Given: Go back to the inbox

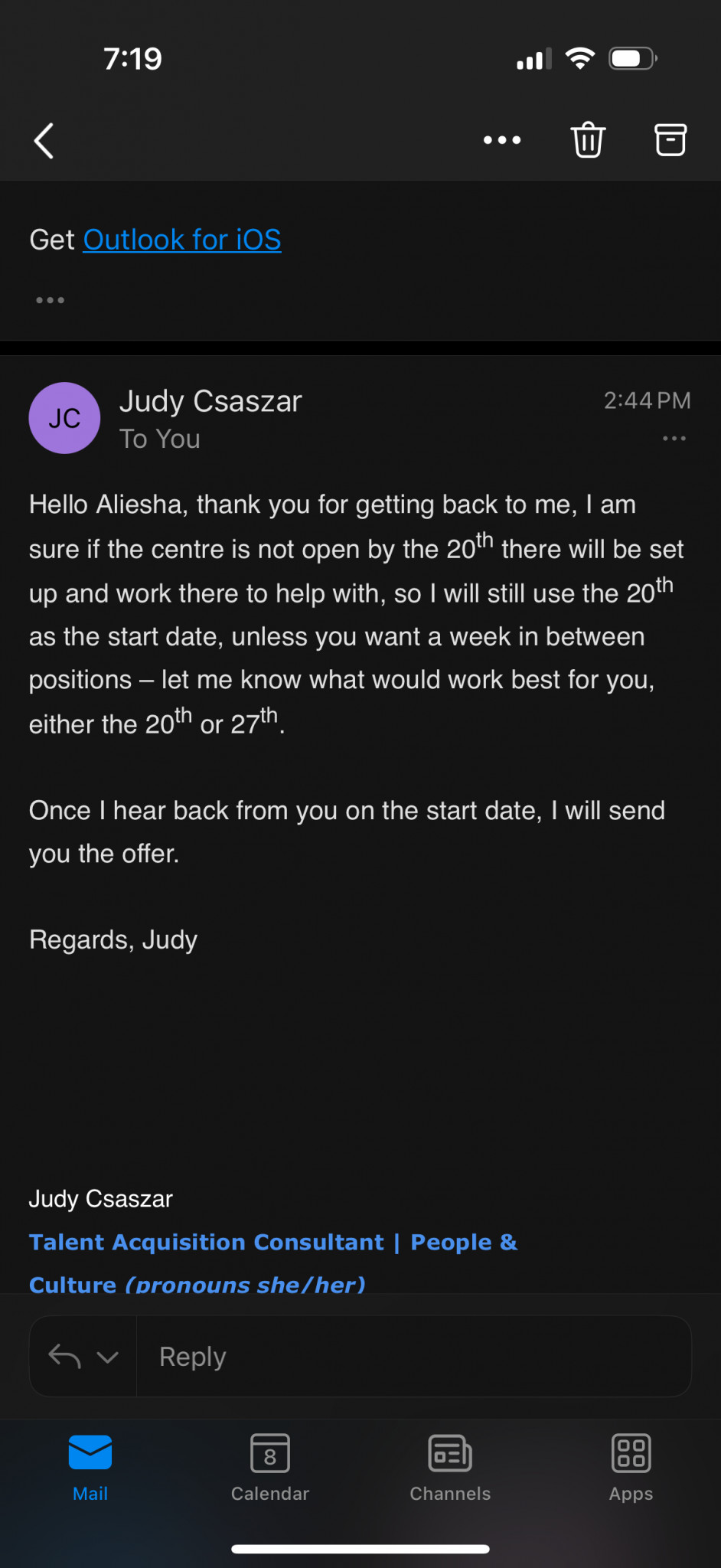Looking at the screenshot, I should pyautogui.click(x=44, y=140).
